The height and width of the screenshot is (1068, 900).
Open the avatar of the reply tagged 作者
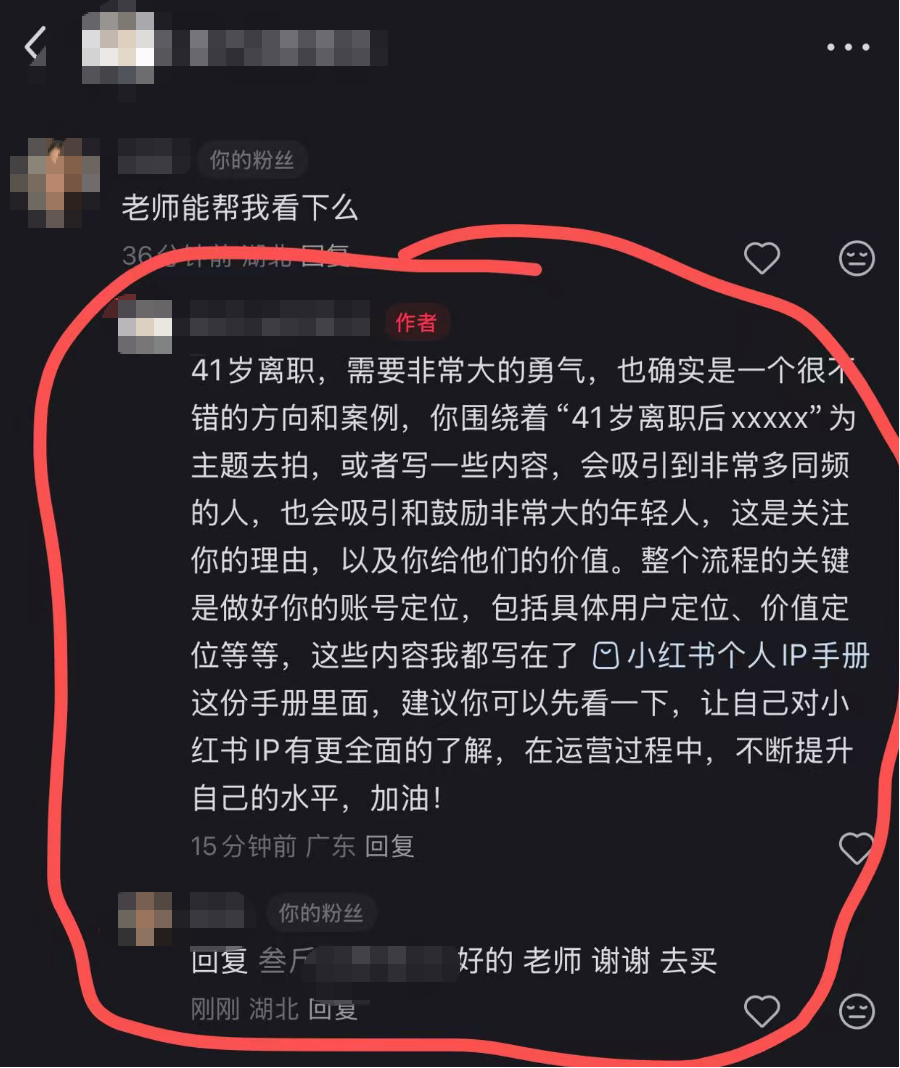click(145, 327)
